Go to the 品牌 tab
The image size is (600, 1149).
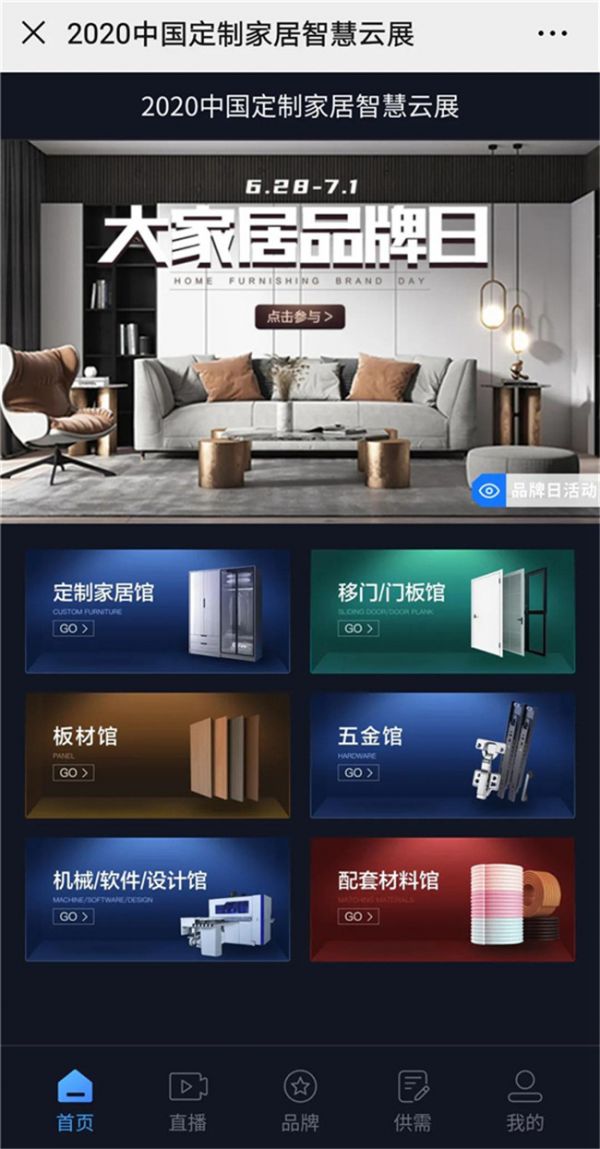tap(300, 1100)
